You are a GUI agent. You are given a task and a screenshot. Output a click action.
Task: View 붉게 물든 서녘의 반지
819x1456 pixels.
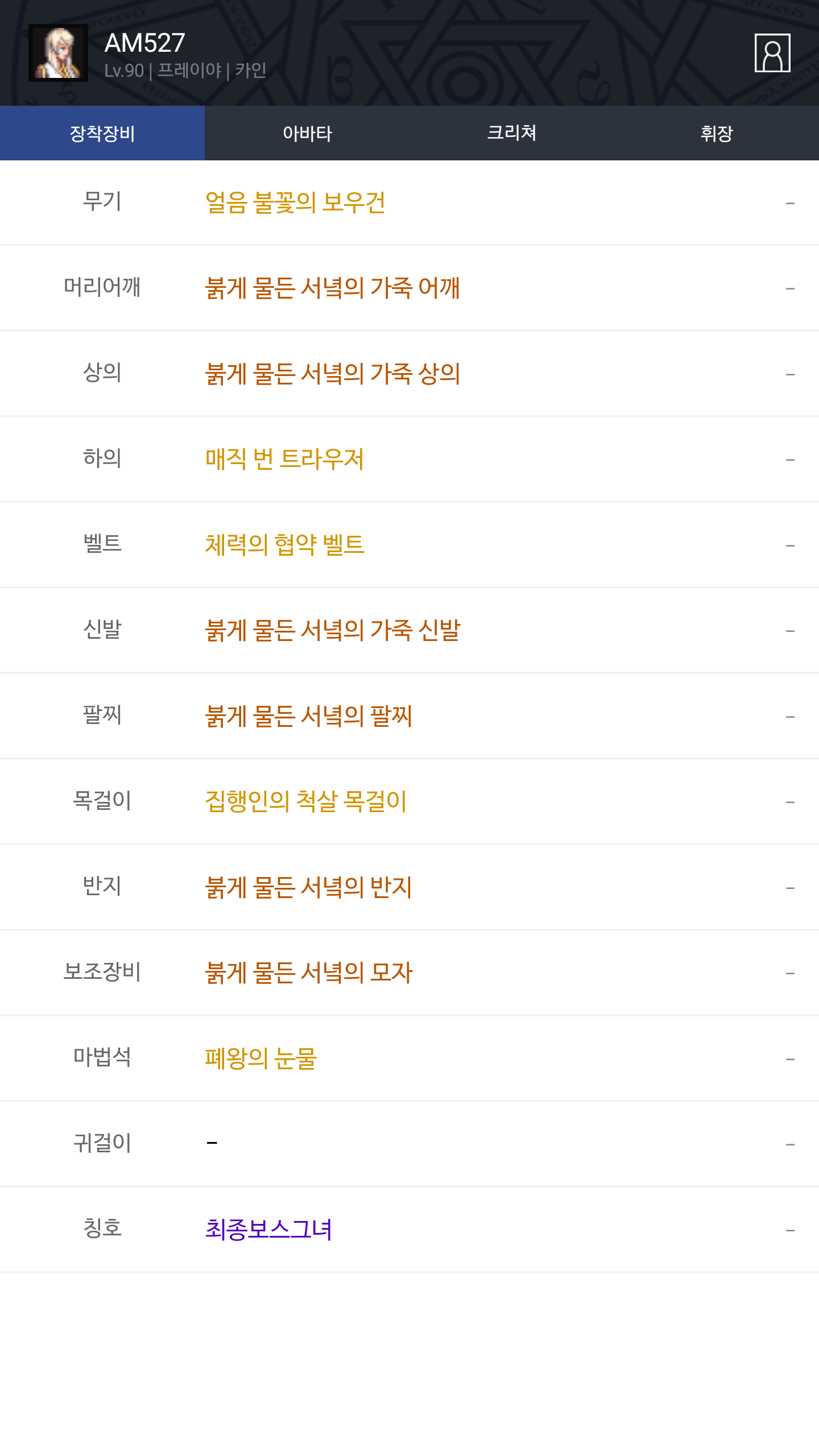[x=308, y=887]
